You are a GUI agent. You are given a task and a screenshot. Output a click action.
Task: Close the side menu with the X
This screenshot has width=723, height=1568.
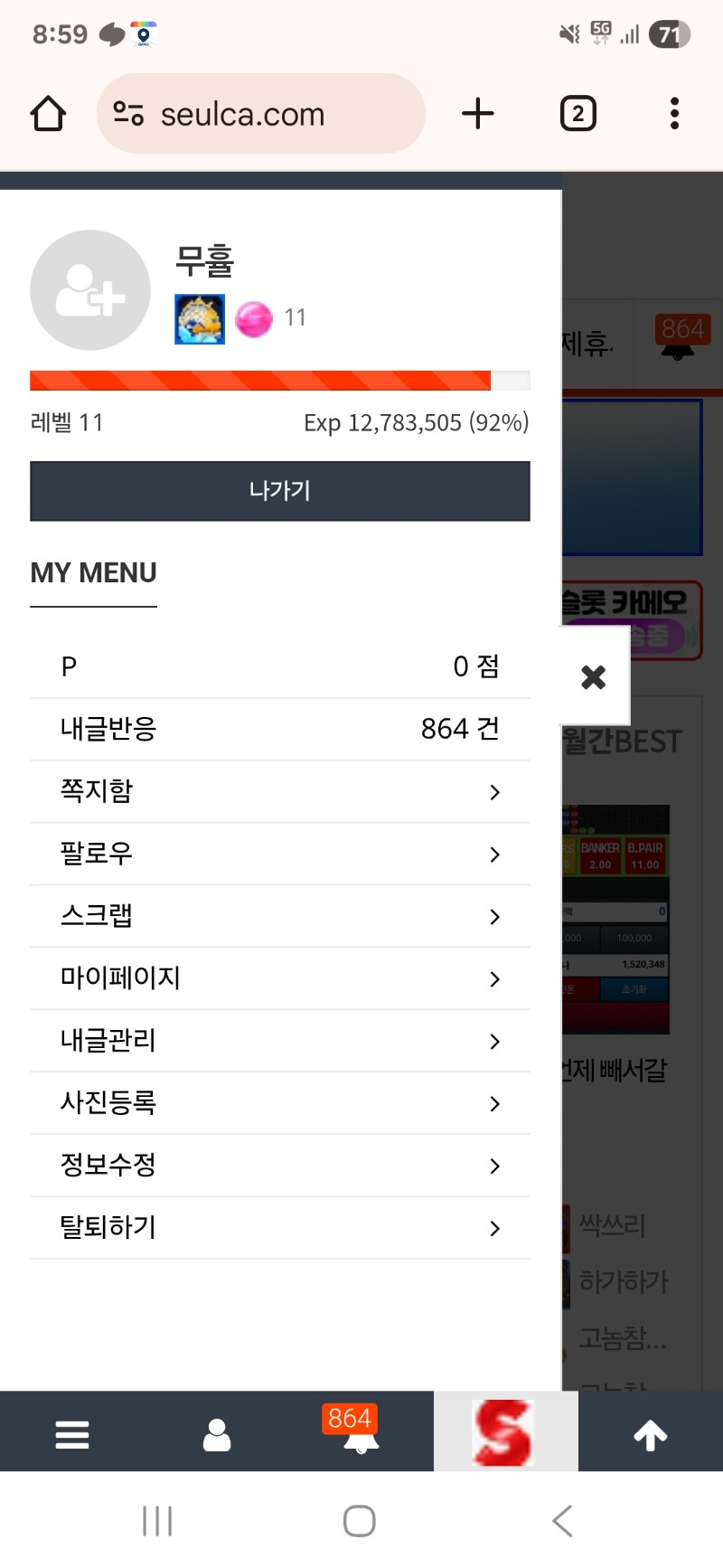[x=593, y=676]
